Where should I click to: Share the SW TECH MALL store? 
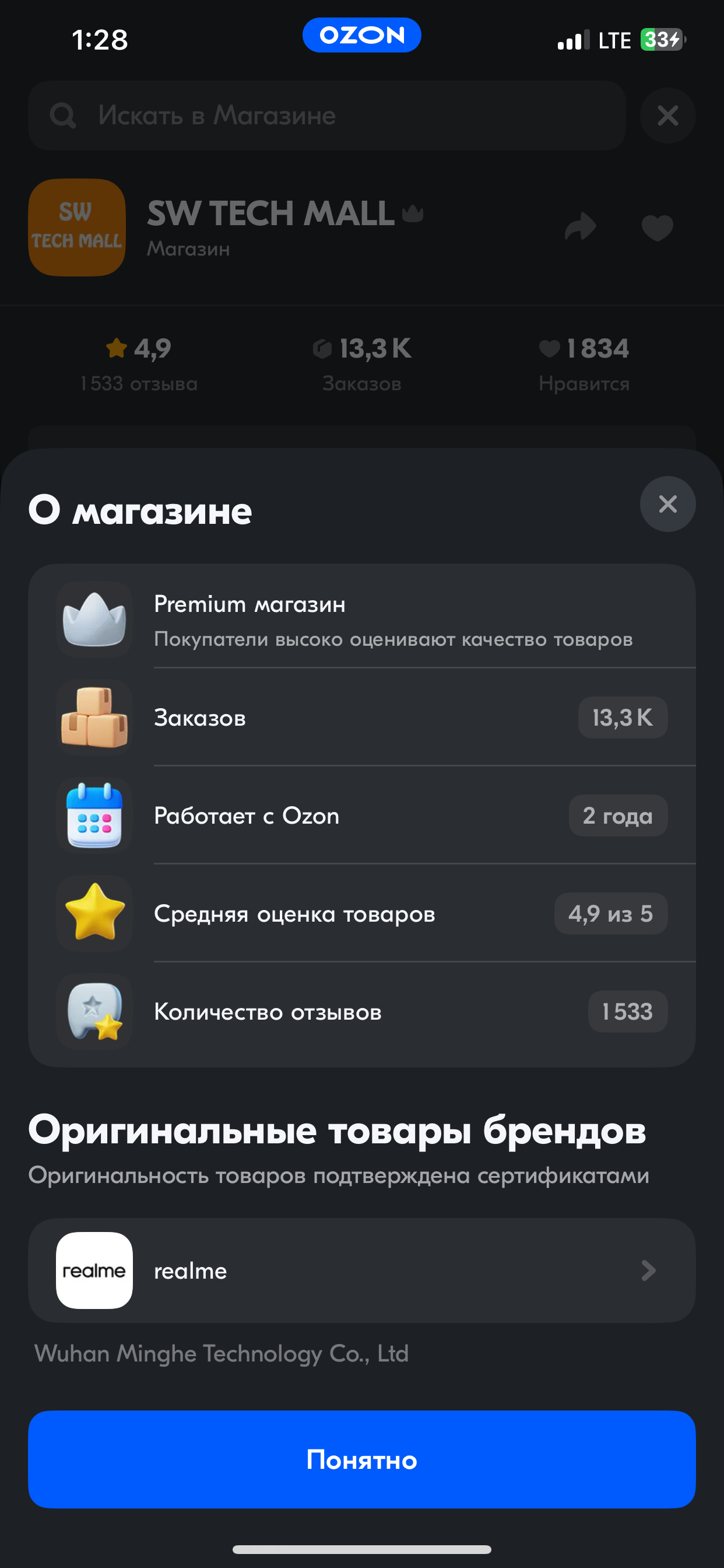580,228
